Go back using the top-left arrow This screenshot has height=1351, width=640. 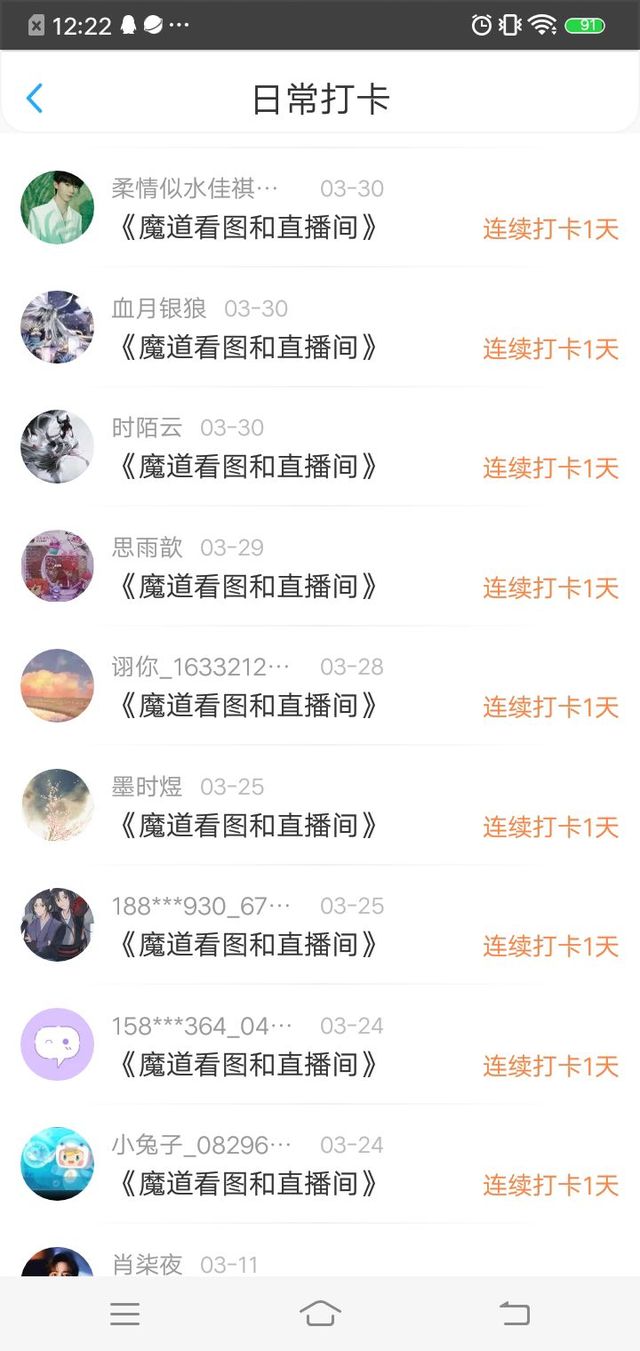34,98
